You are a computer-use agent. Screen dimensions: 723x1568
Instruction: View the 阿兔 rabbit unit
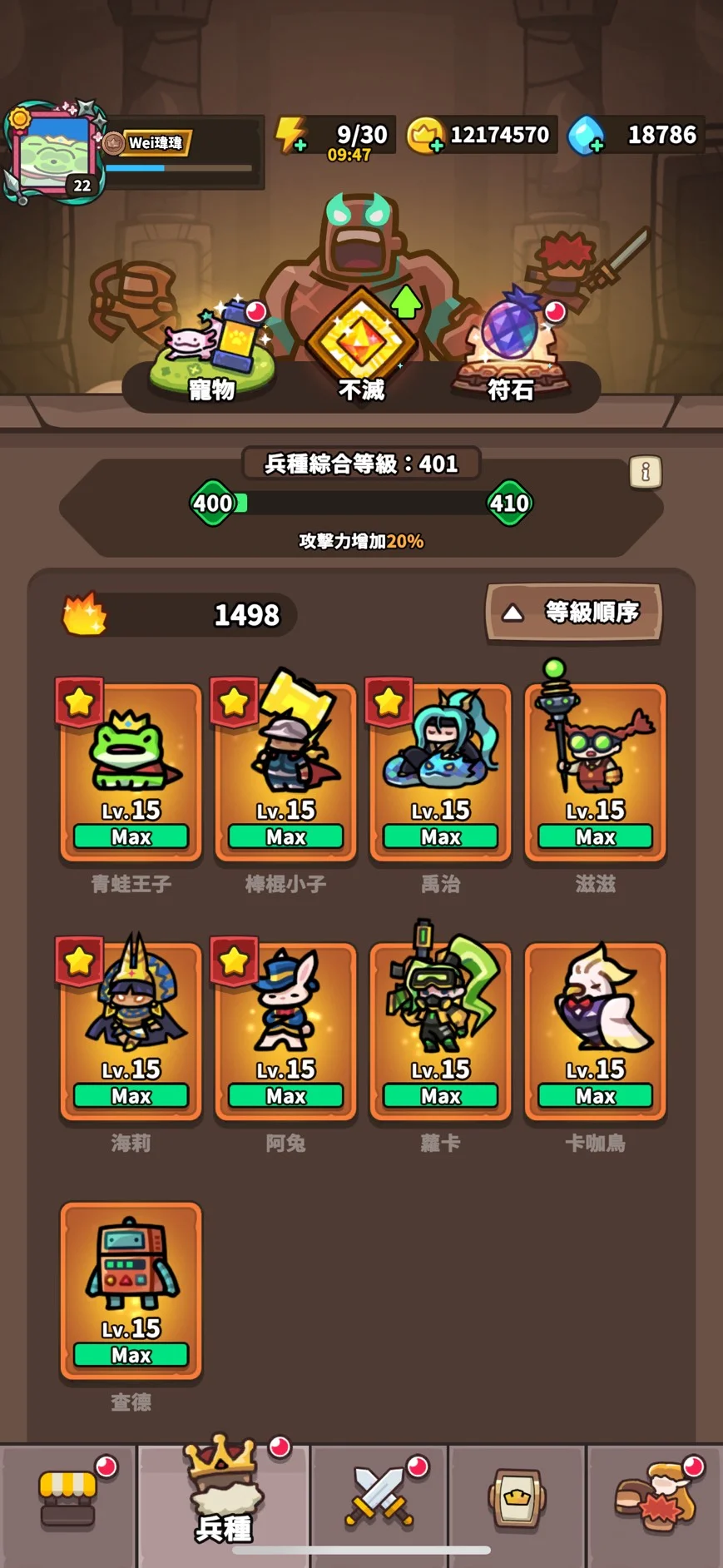[x=286, y=1031]
